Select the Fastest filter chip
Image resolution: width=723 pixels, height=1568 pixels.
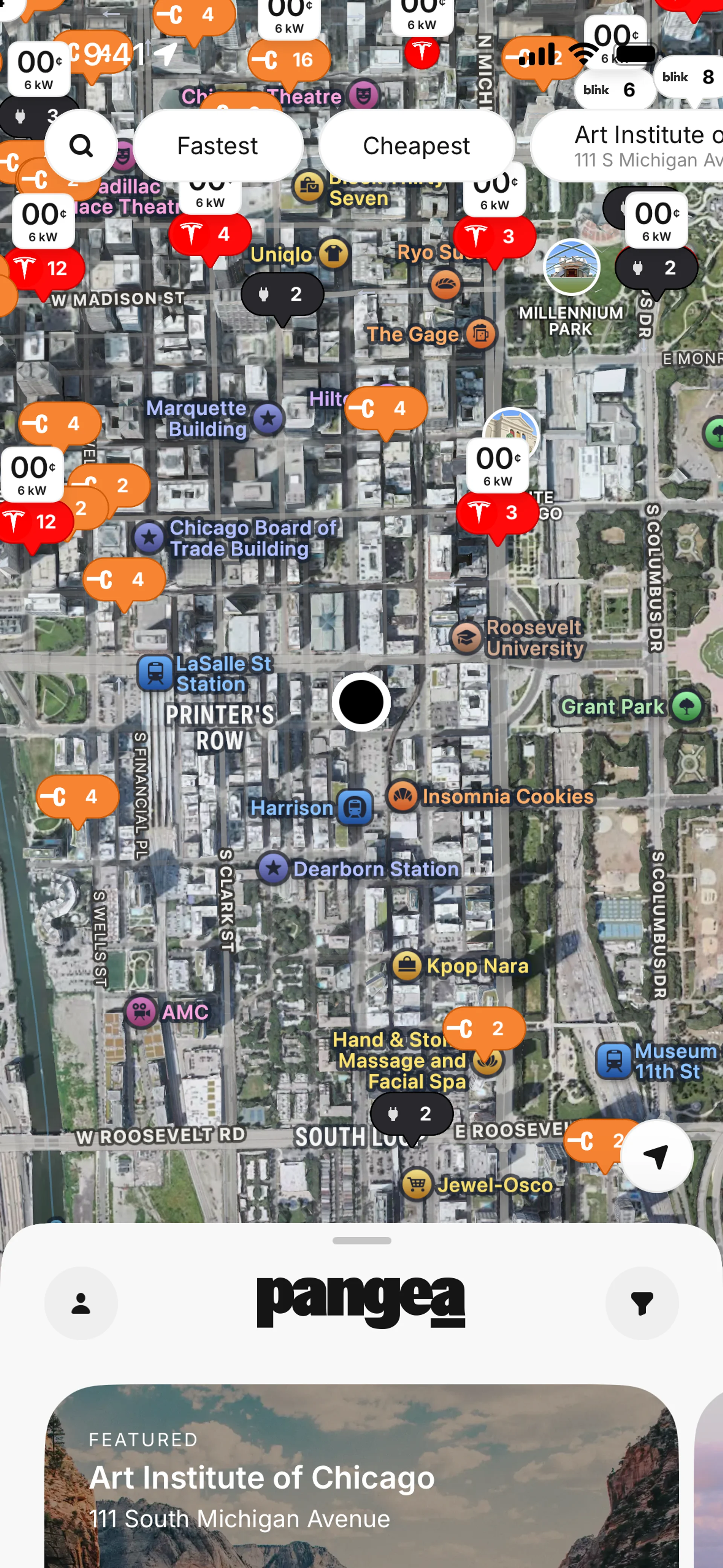coord(217,146)
